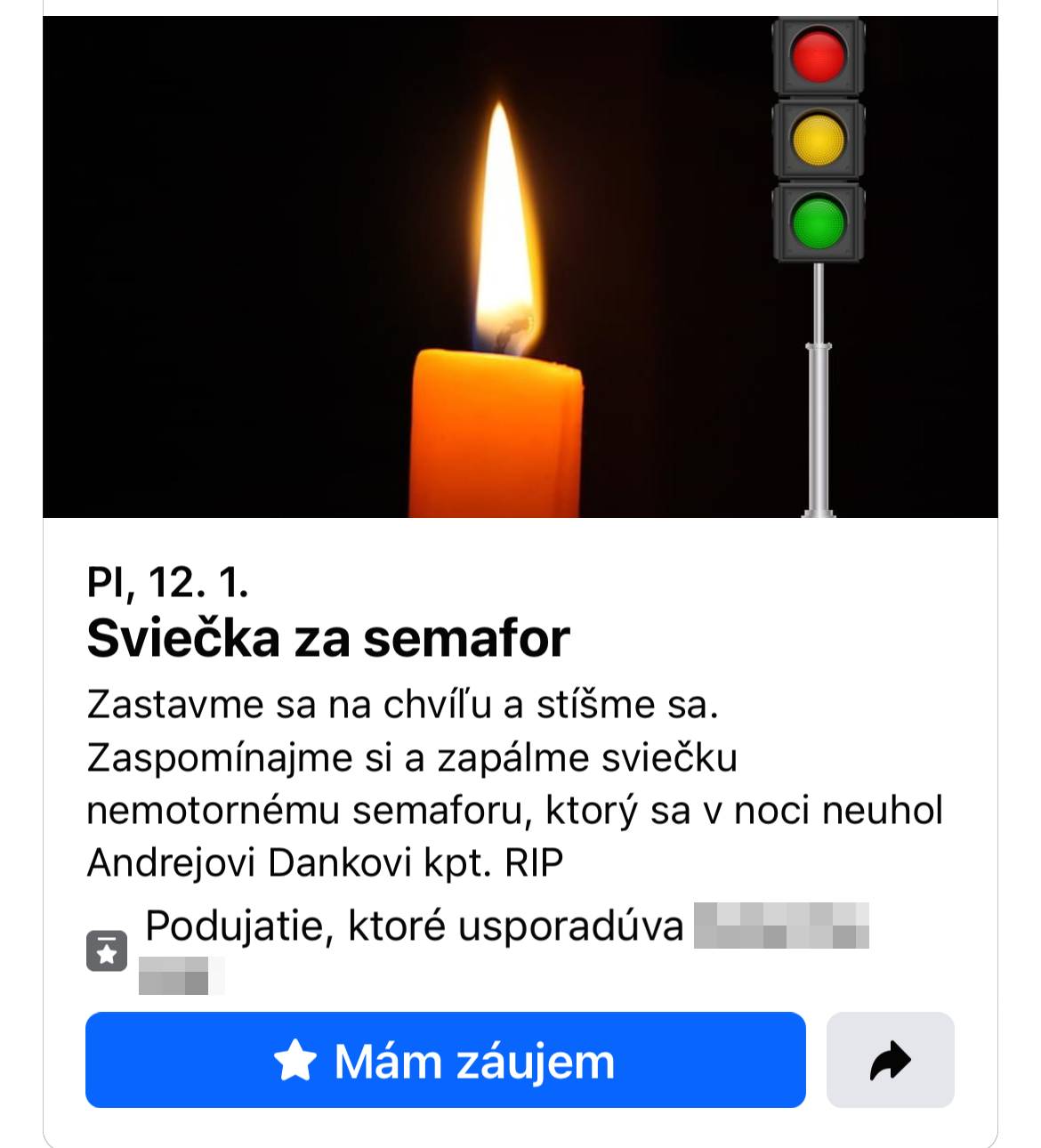Share the Sviečka za semafor event

click(890, 1060)
